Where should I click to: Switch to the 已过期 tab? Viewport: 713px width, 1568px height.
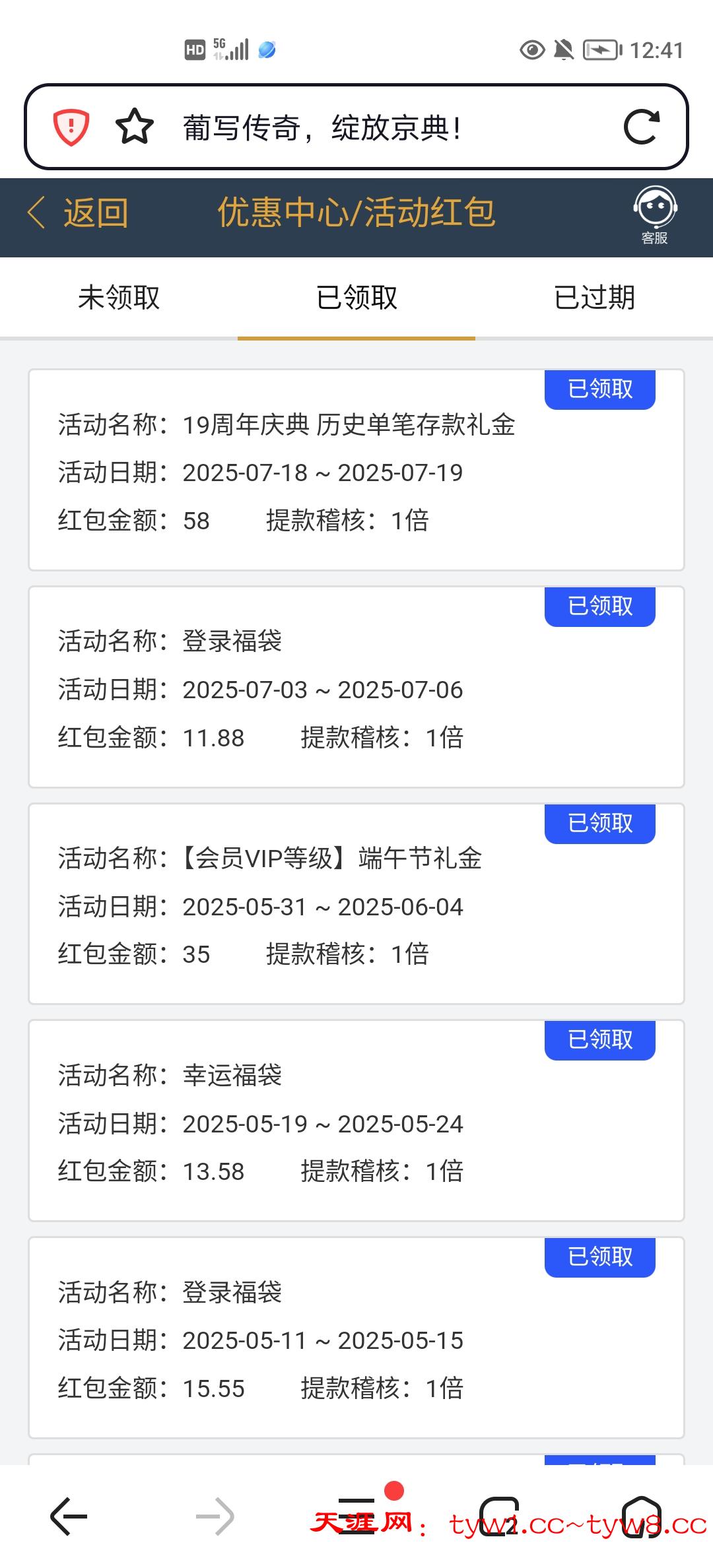pyautogui.click(x=594, y=298)
